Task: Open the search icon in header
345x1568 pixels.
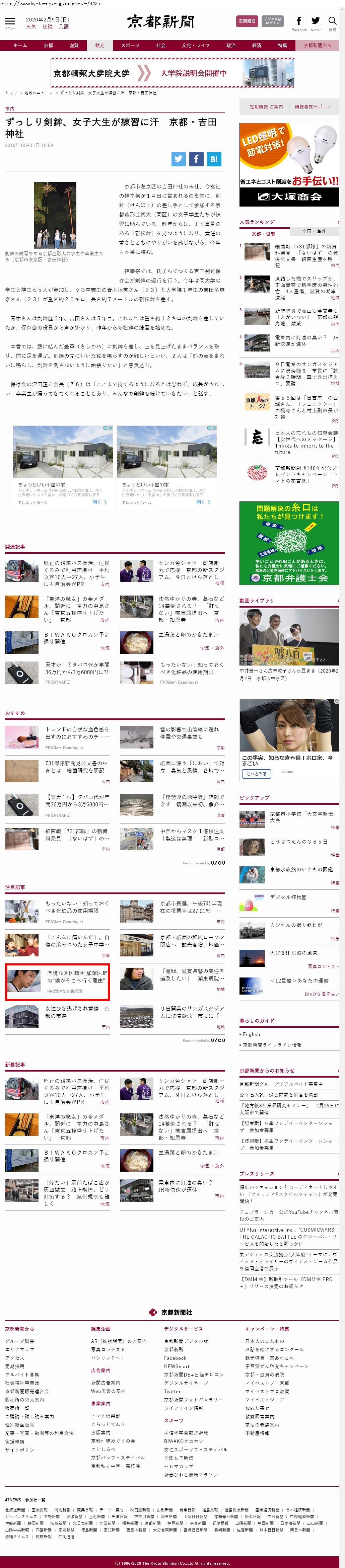Action: tap(332, 21)
